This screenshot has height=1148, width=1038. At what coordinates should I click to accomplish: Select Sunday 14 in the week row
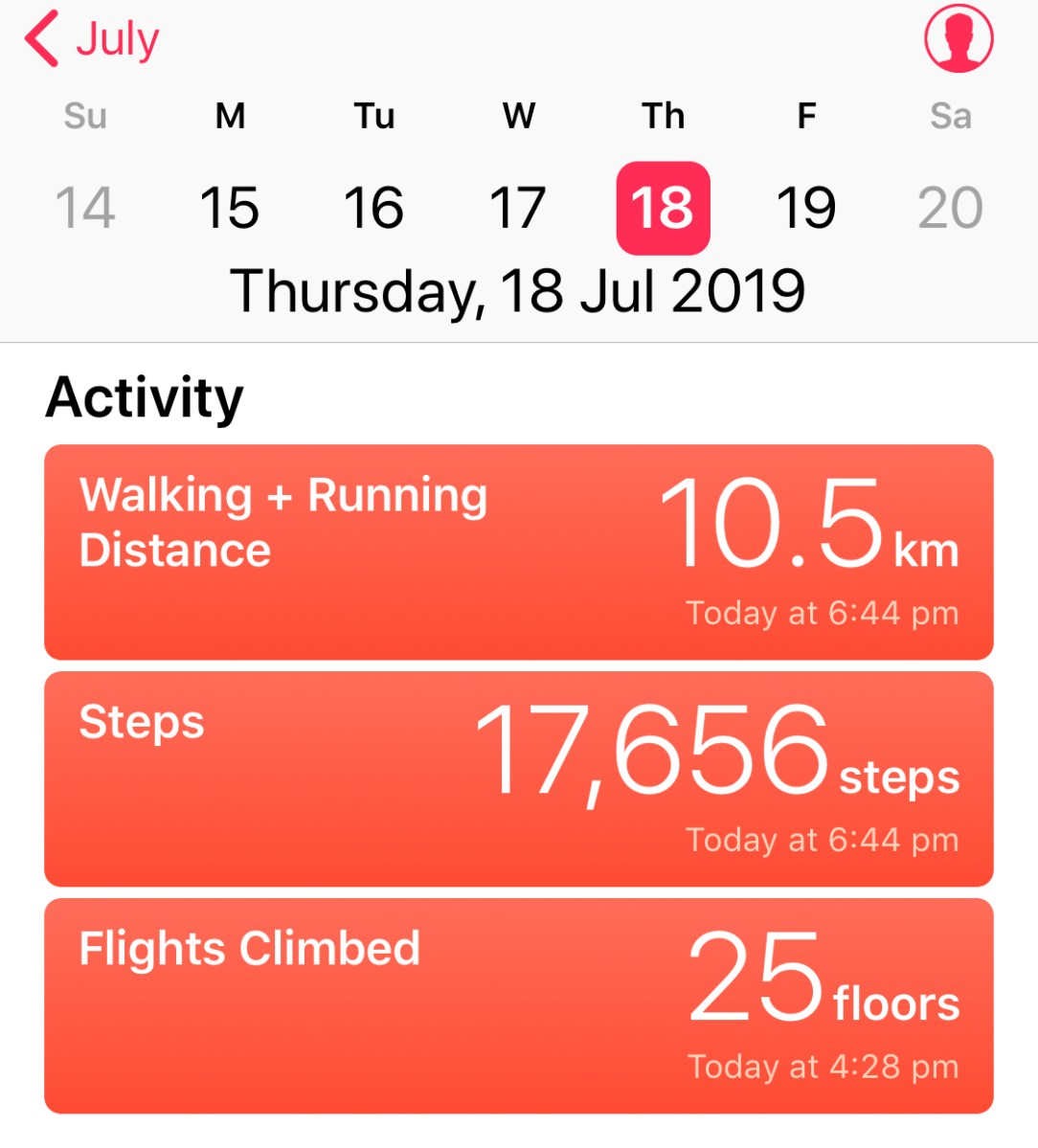[85, 208]
